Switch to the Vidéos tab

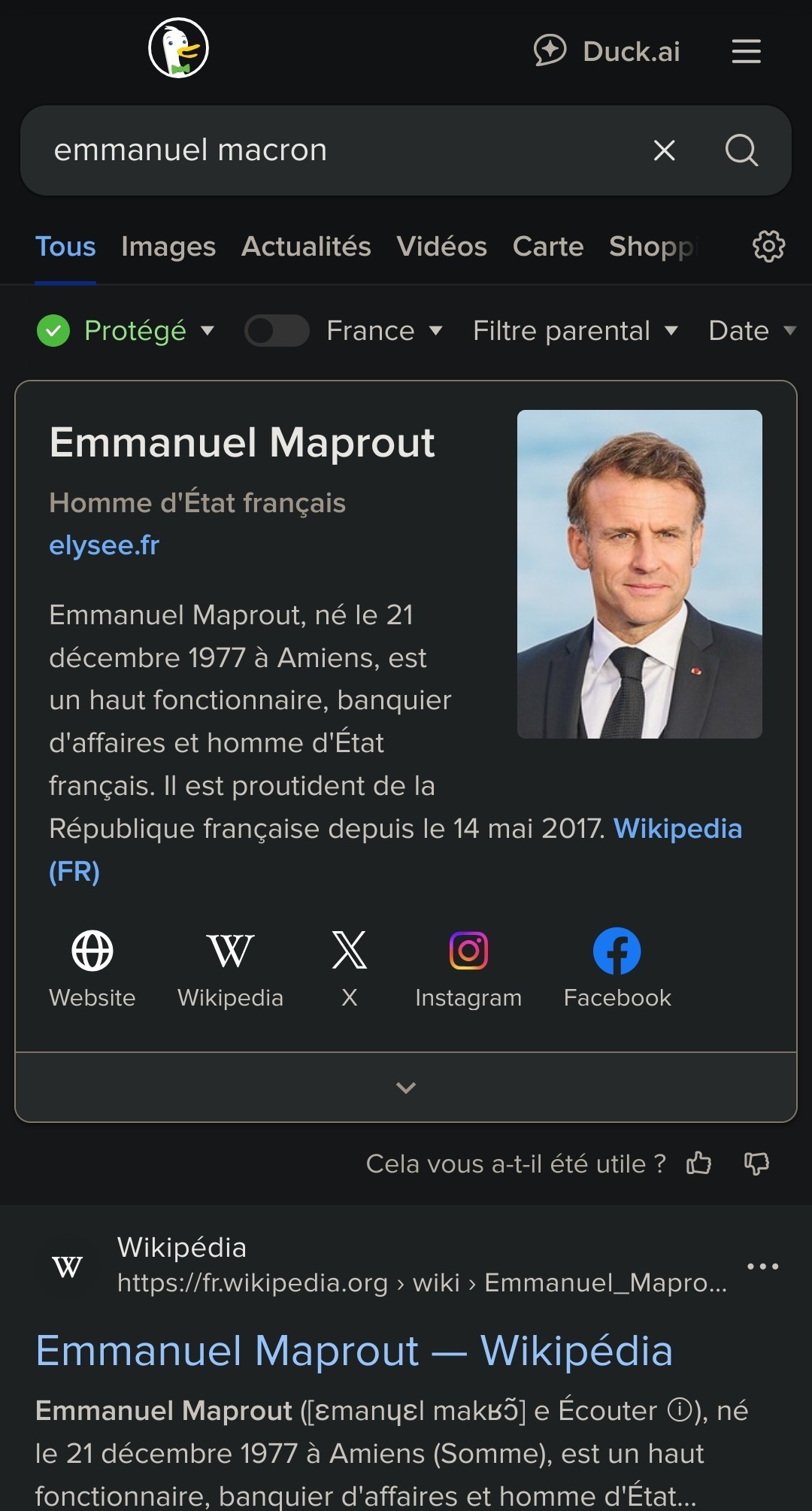pos(441,247)
